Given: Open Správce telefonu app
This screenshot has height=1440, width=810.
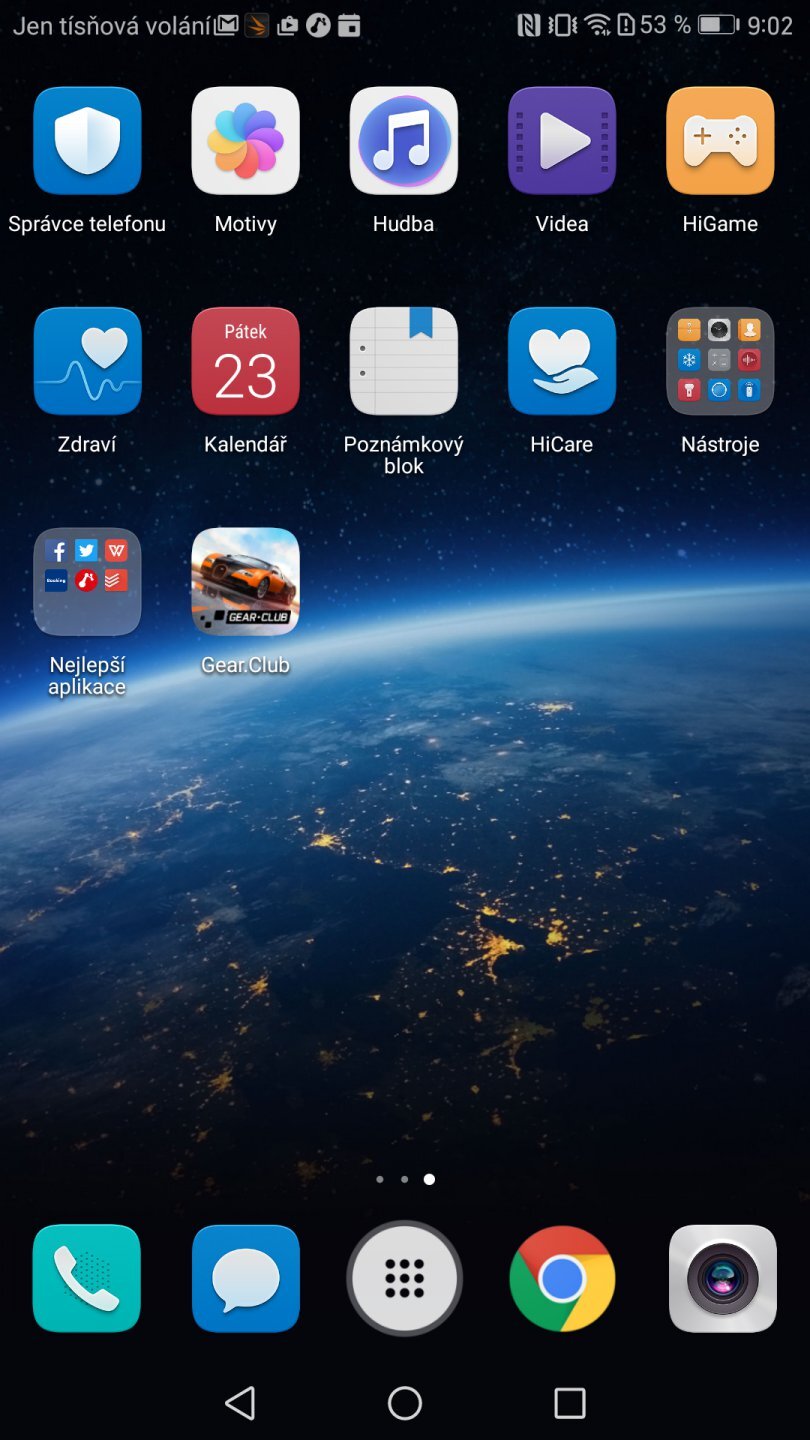Looking at the screenshot, I should coord(87,141).
